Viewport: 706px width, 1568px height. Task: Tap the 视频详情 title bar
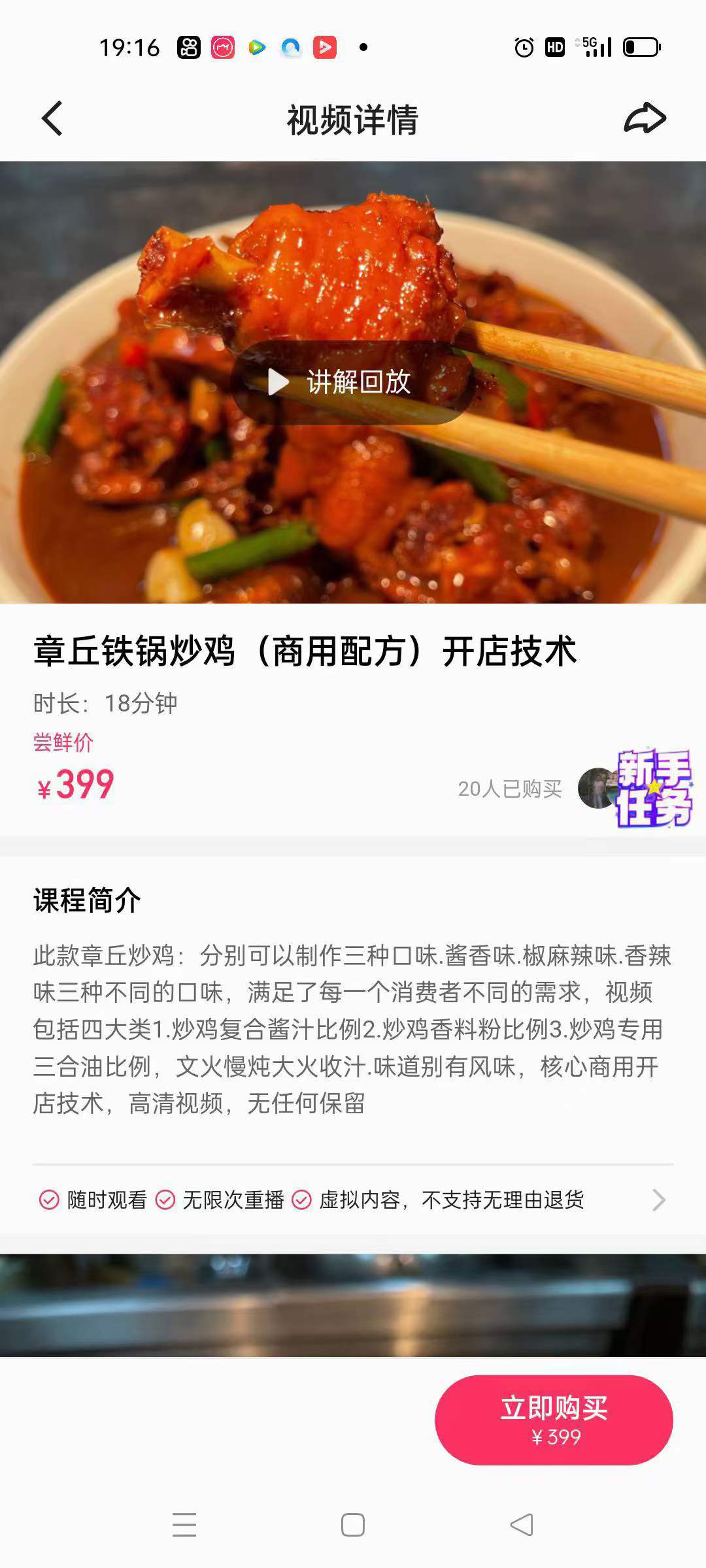point(352,120)
